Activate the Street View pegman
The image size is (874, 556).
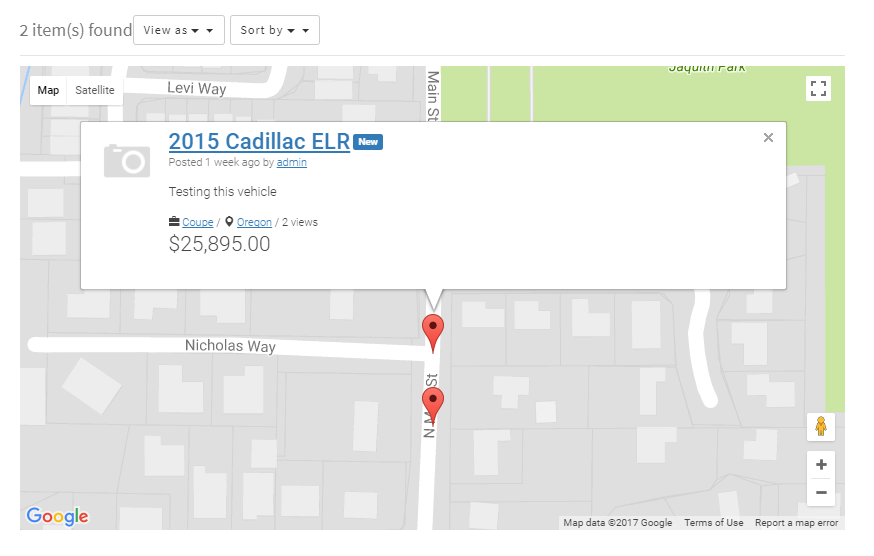(821, 427)
